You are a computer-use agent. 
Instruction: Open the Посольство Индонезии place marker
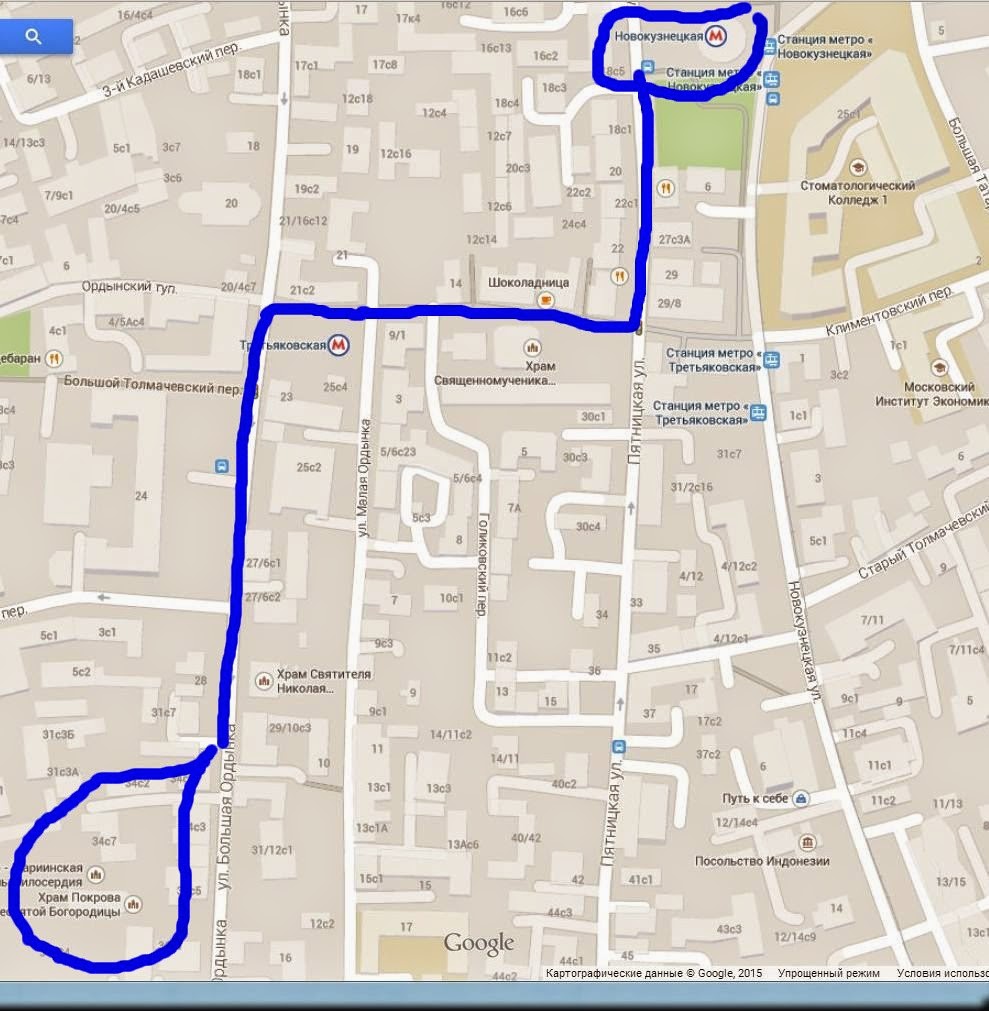tap(807, 842)
